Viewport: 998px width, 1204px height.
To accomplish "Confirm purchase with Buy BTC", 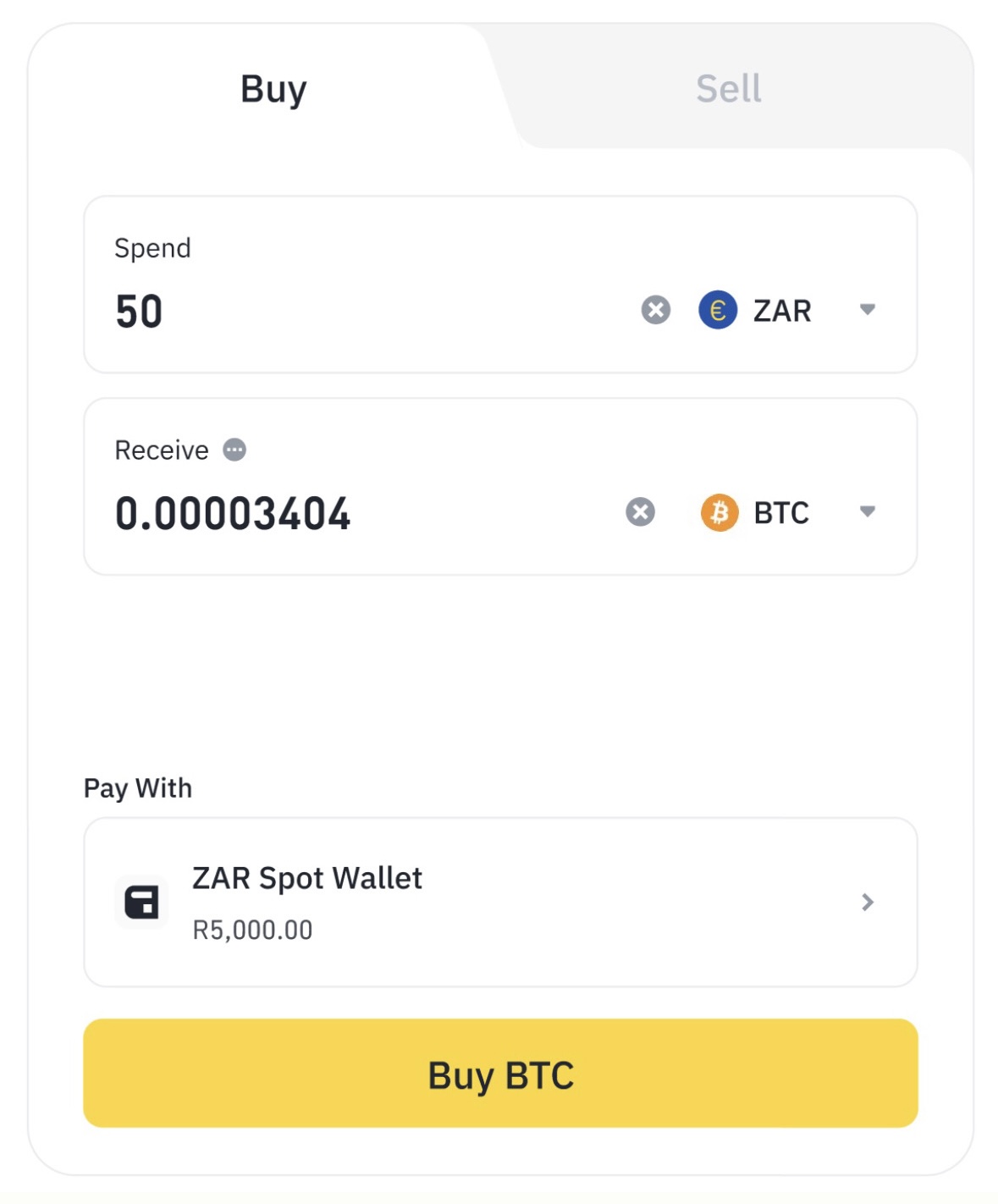I will pos(499,1073).
